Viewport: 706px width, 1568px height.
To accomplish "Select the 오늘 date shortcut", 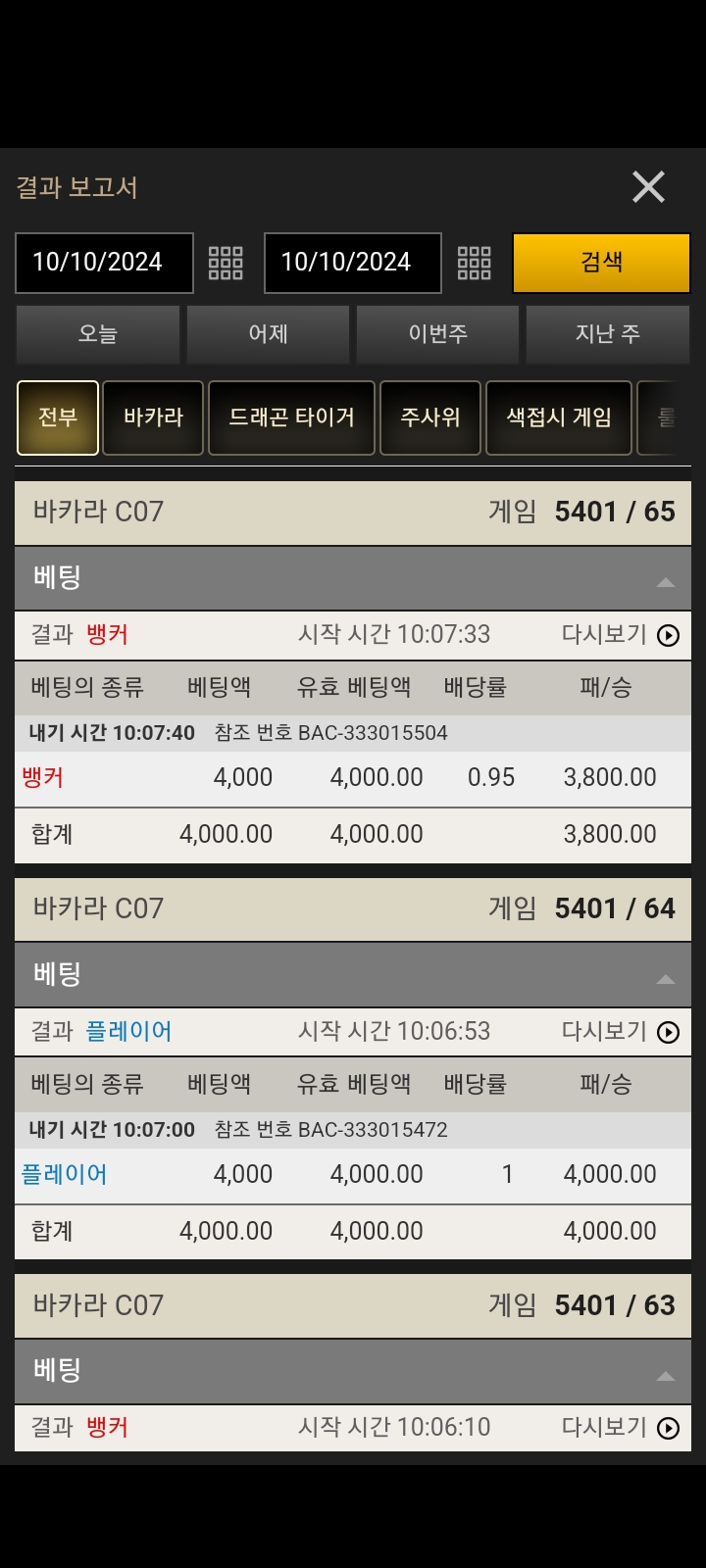I will pos(98,334).
